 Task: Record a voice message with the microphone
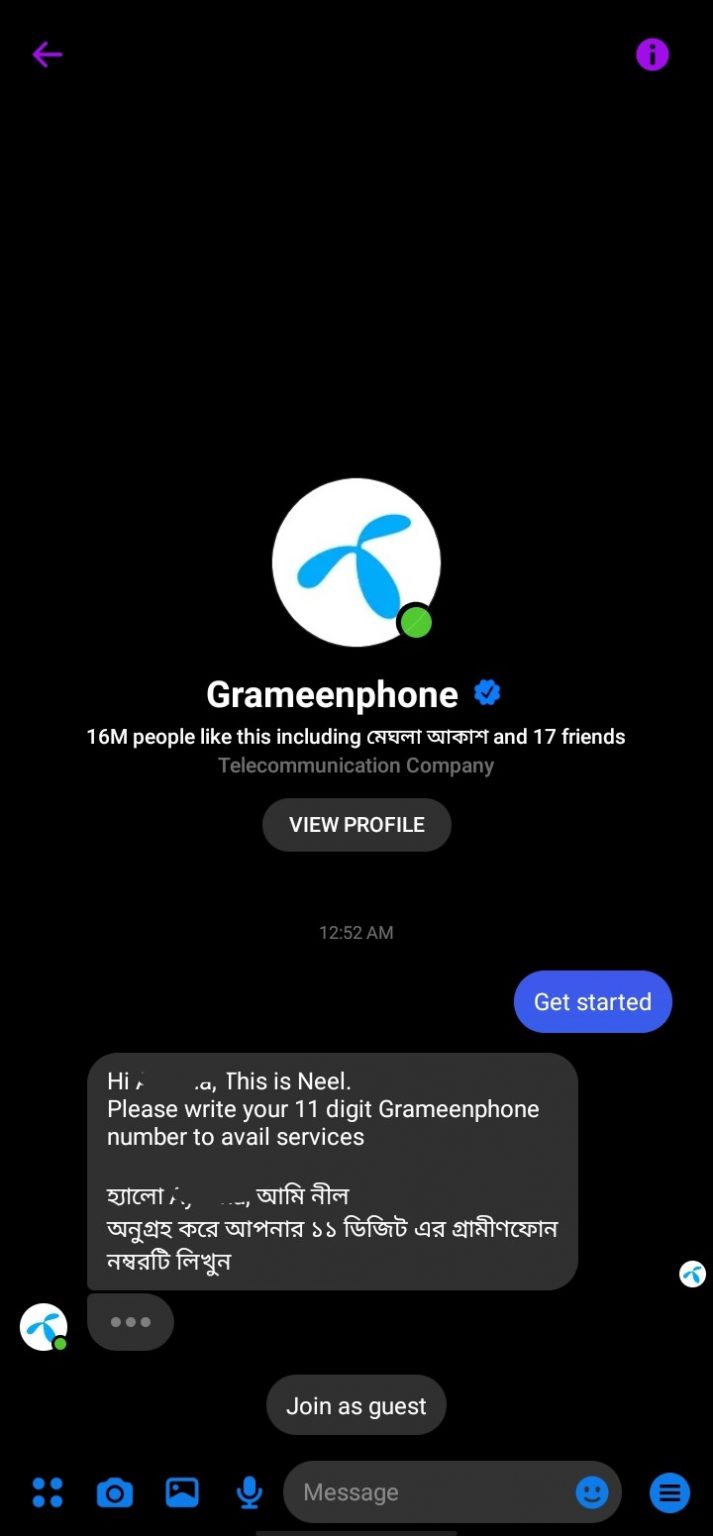coord(249,1493)
